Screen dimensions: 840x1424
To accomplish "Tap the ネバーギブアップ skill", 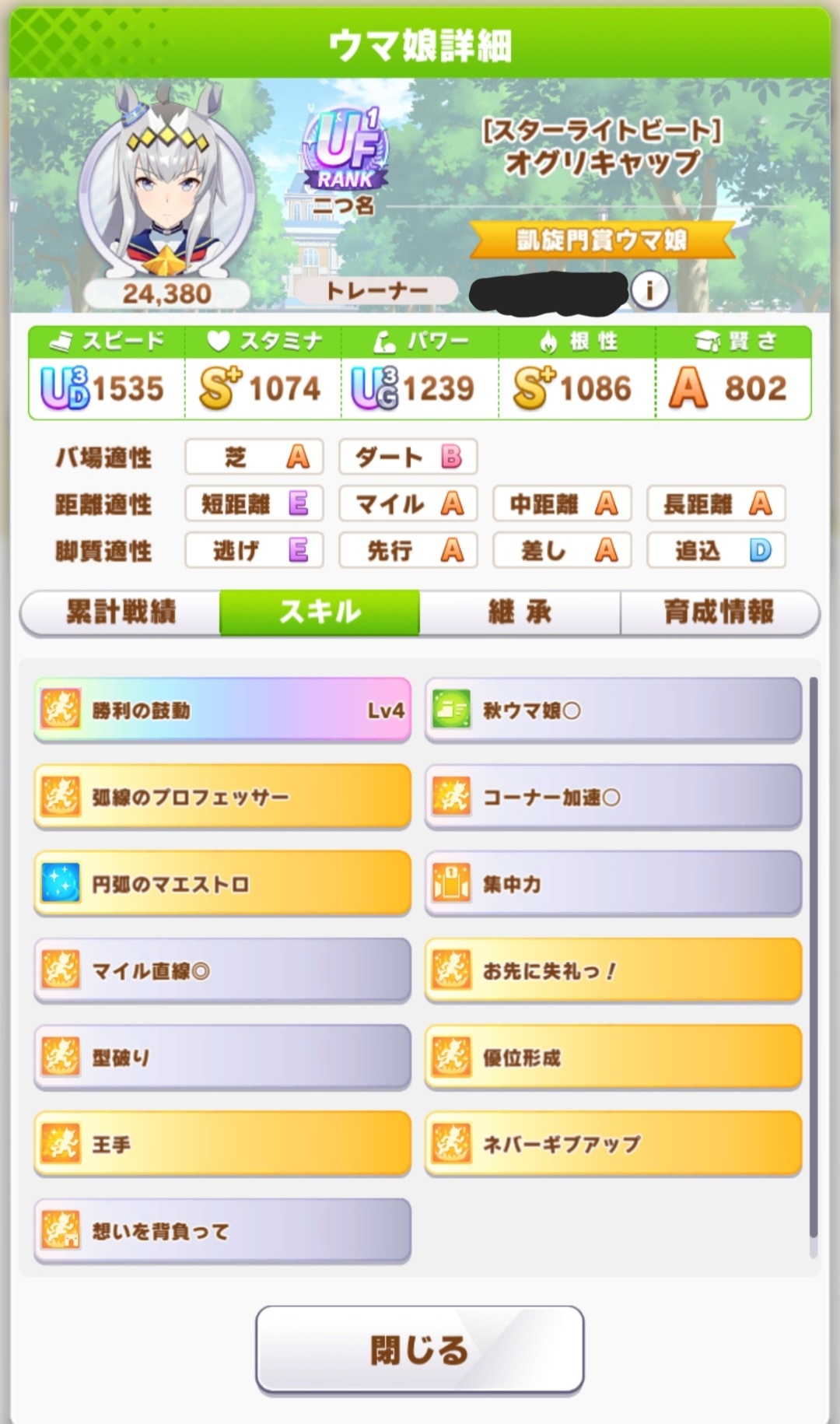I will [x=613, y=1144].
